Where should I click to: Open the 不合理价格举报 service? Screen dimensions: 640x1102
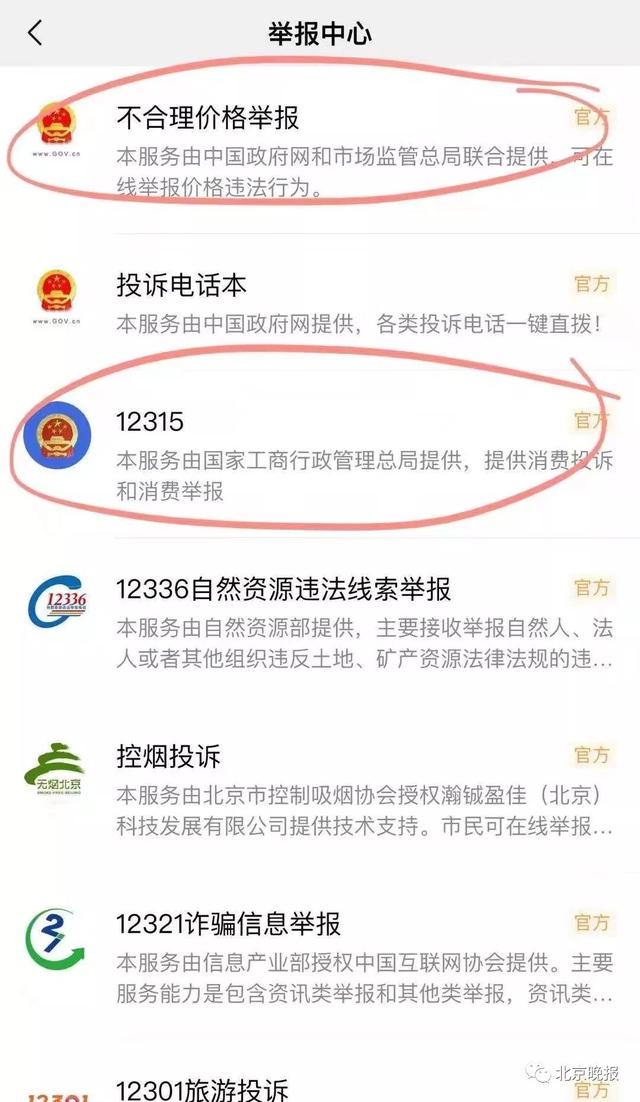[x=320, y=150]
